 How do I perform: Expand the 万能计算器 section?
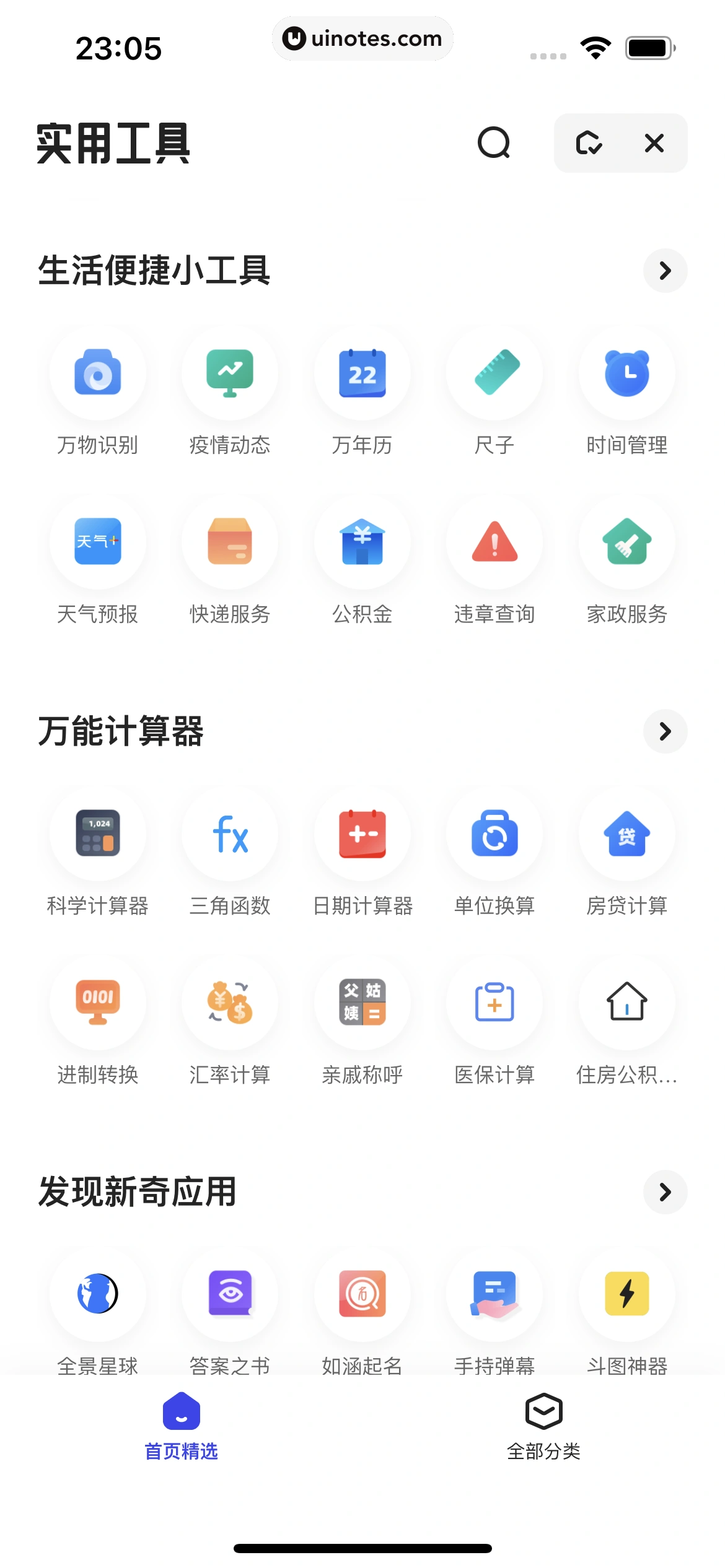click(x=665, y=731)
